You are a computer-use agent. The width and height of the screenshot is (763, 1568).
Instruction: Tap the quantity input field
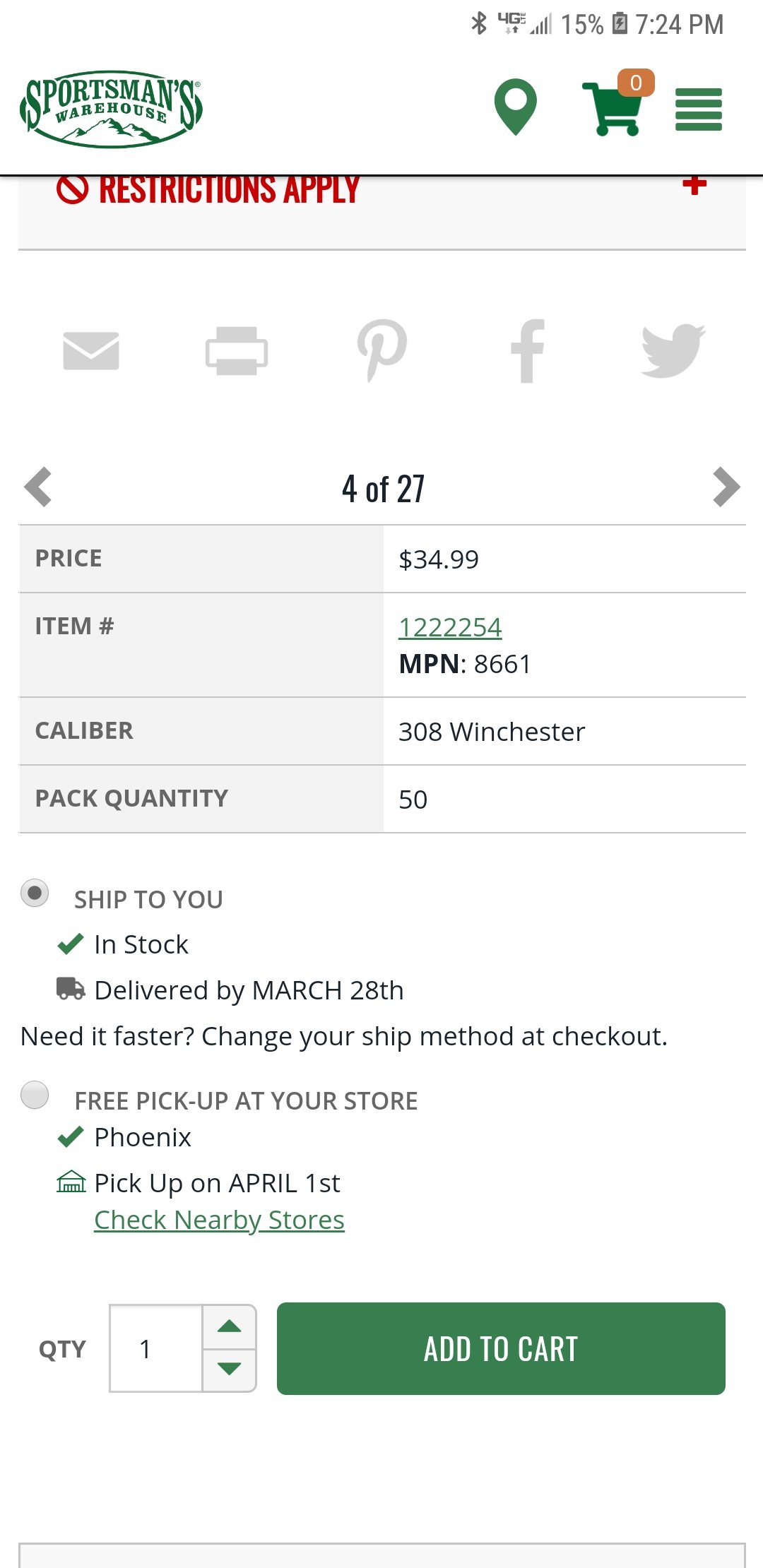[x=157, y=1348]
